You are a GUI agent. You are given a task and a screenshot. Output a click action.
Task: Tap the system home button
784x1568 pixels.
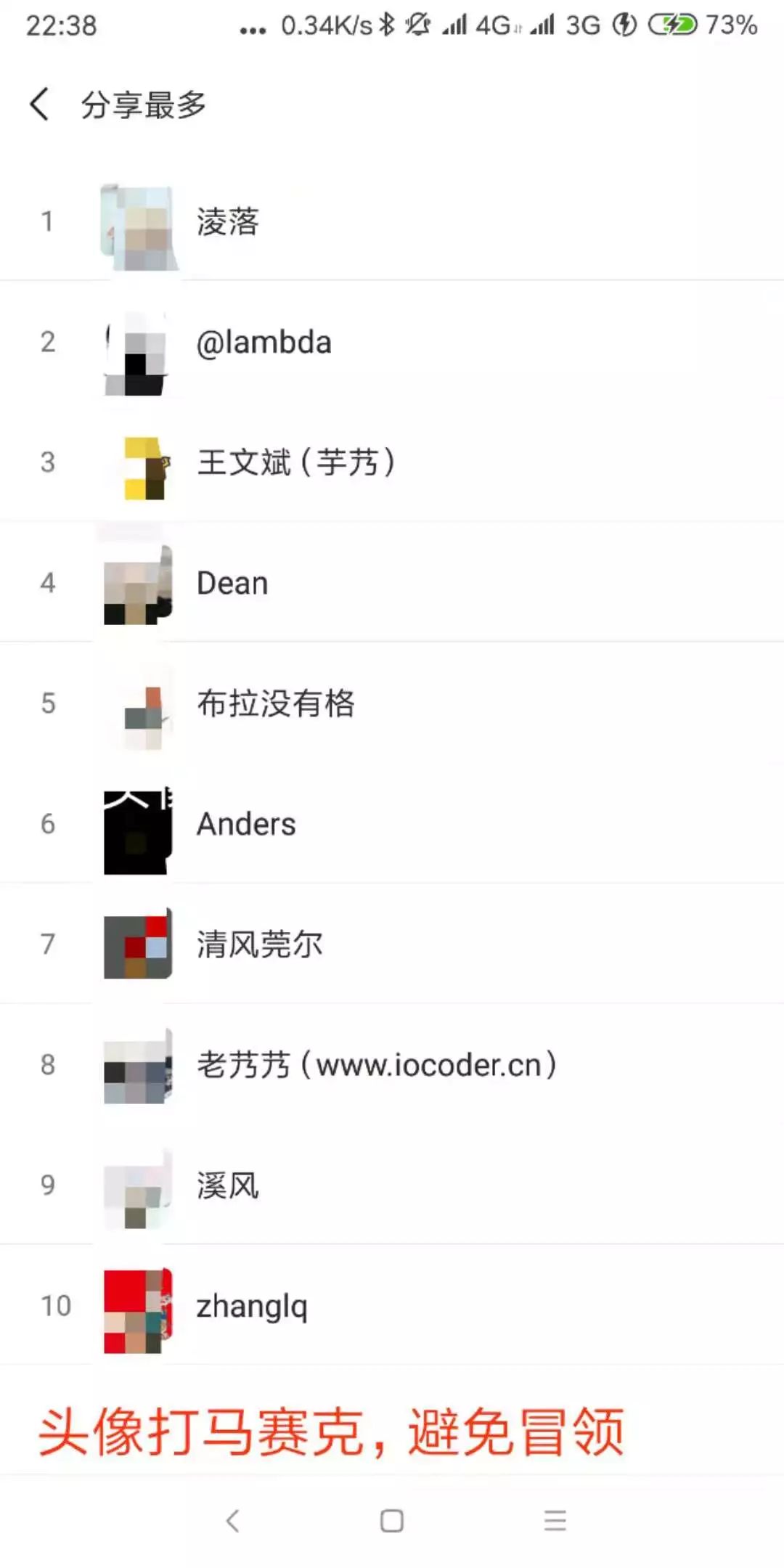pos(392,1521)
